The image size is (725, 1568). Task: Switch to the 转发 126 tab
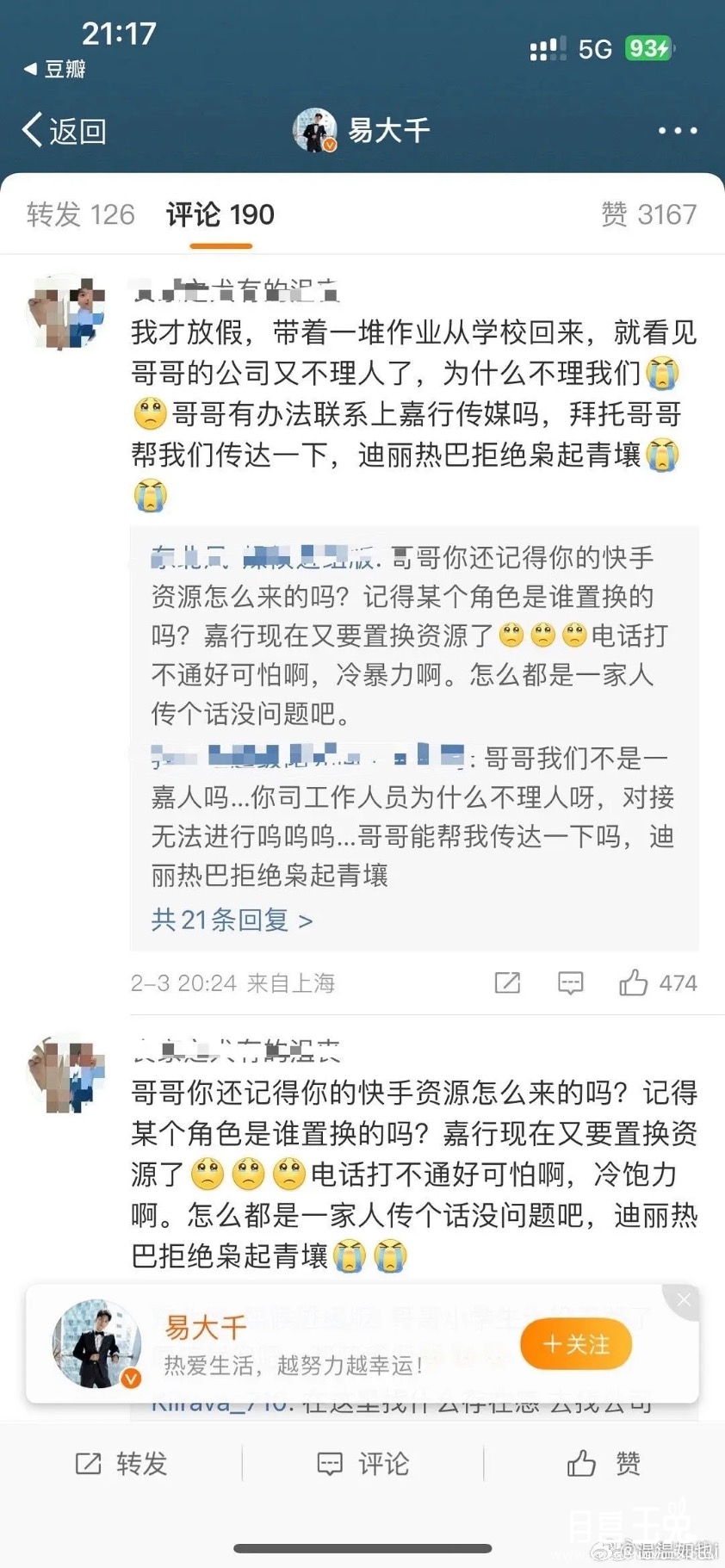pos(80,214)
